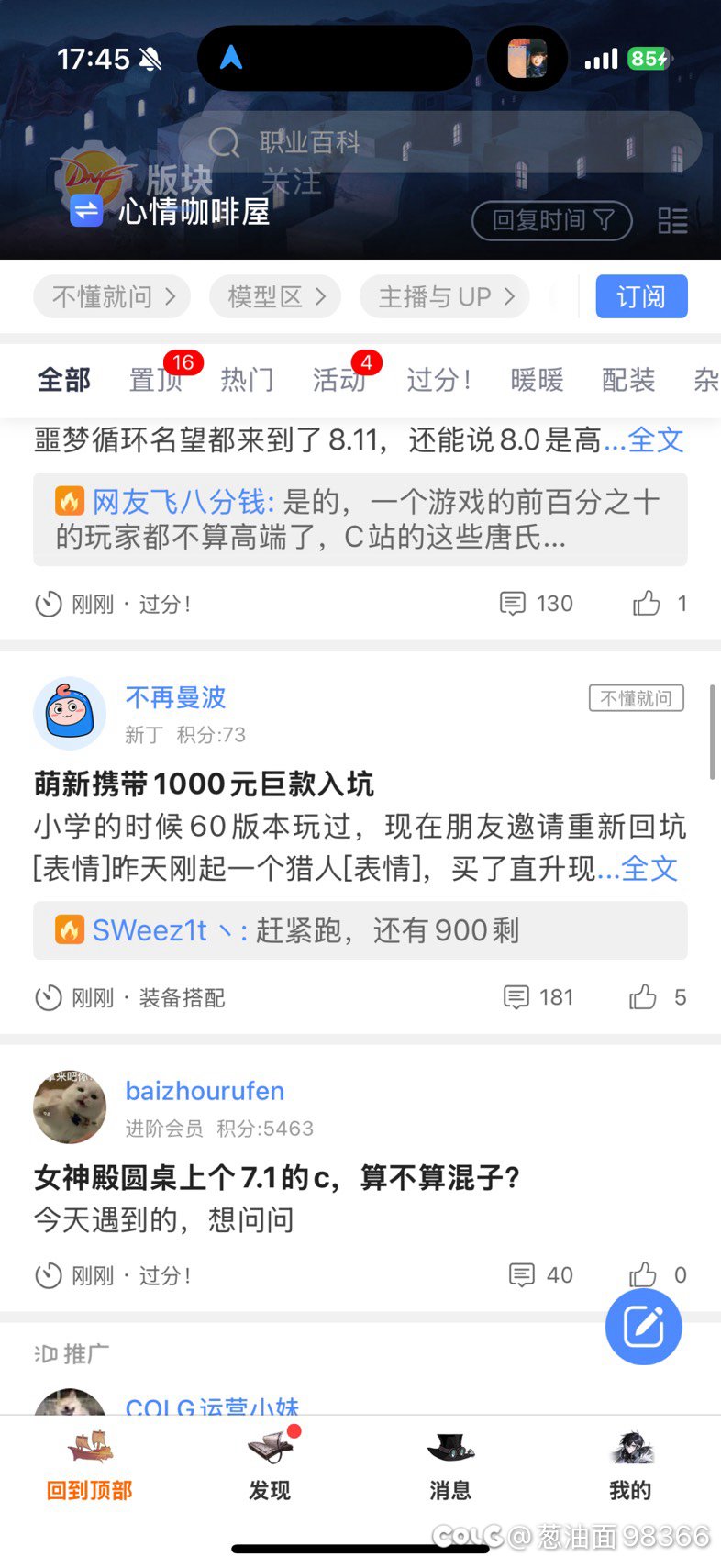The image size is (721, 1568).
Task: Click the flame icon beside SWeez1t's comment
Action: tap(68, 930)
